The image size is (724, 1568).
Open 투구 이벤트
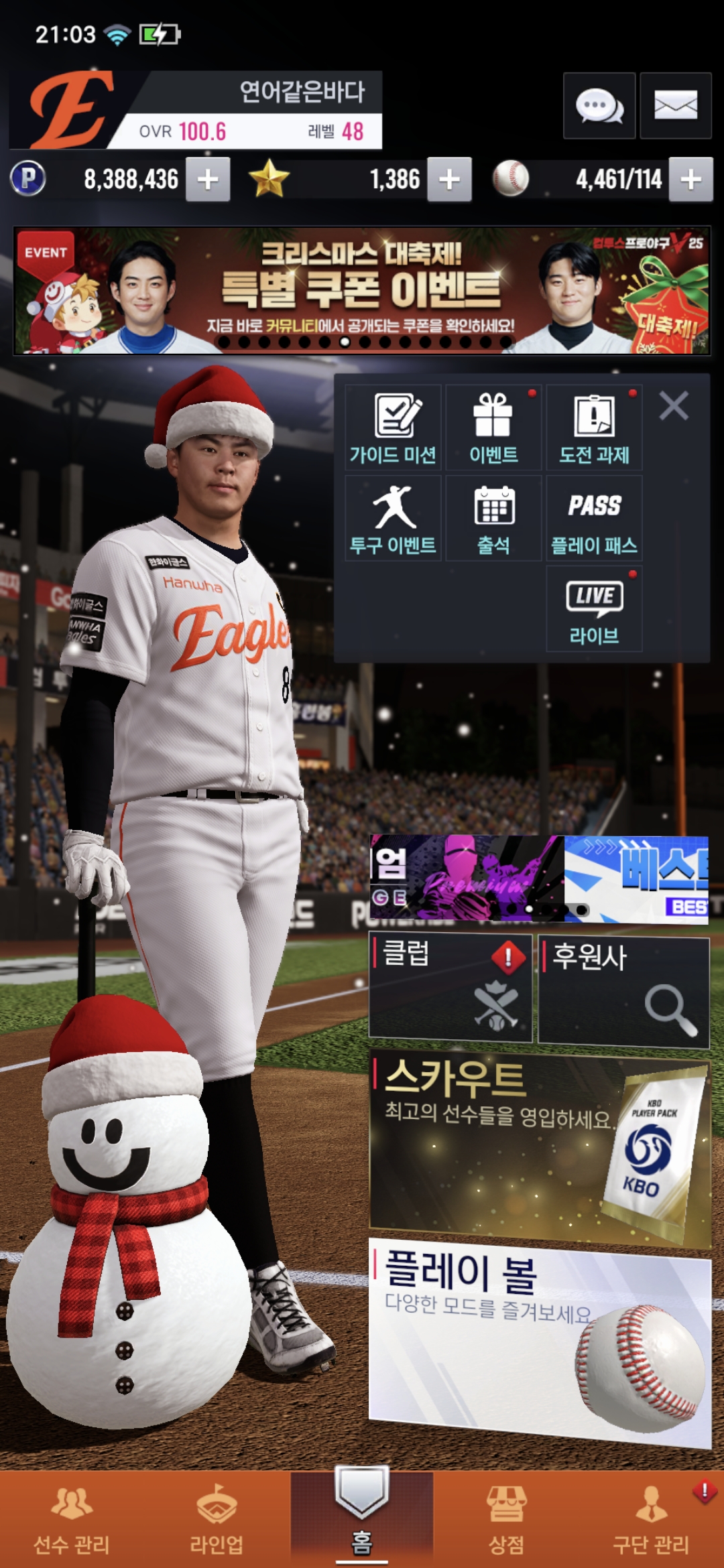coord(393,518)
